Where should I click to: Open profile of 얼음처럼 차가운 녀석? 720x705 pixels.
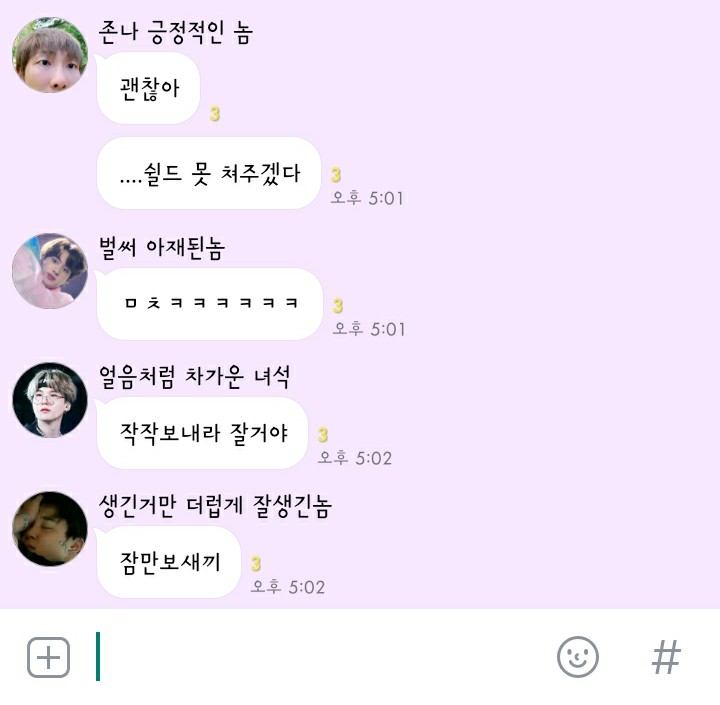tap(50, 400)
